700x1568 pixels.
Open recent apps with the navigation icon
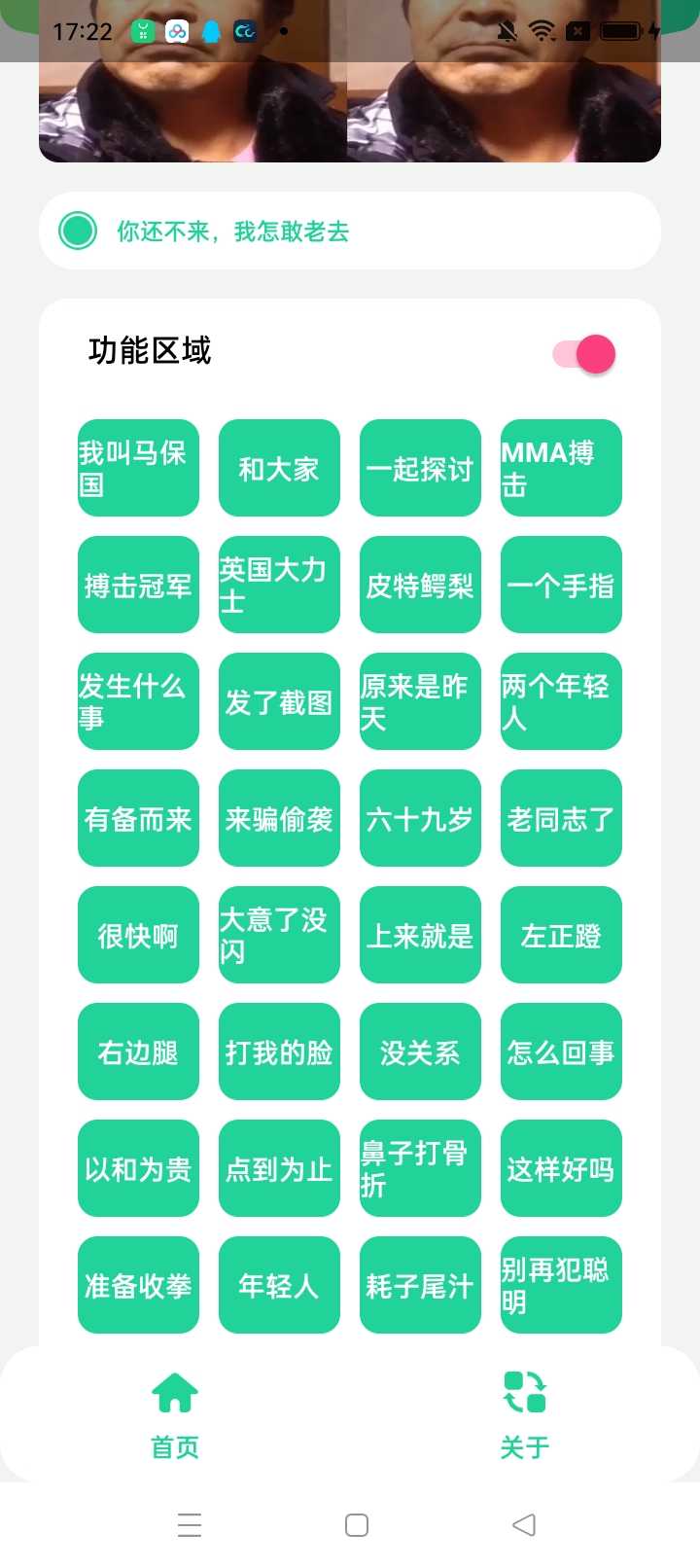tap(189, 1525)
